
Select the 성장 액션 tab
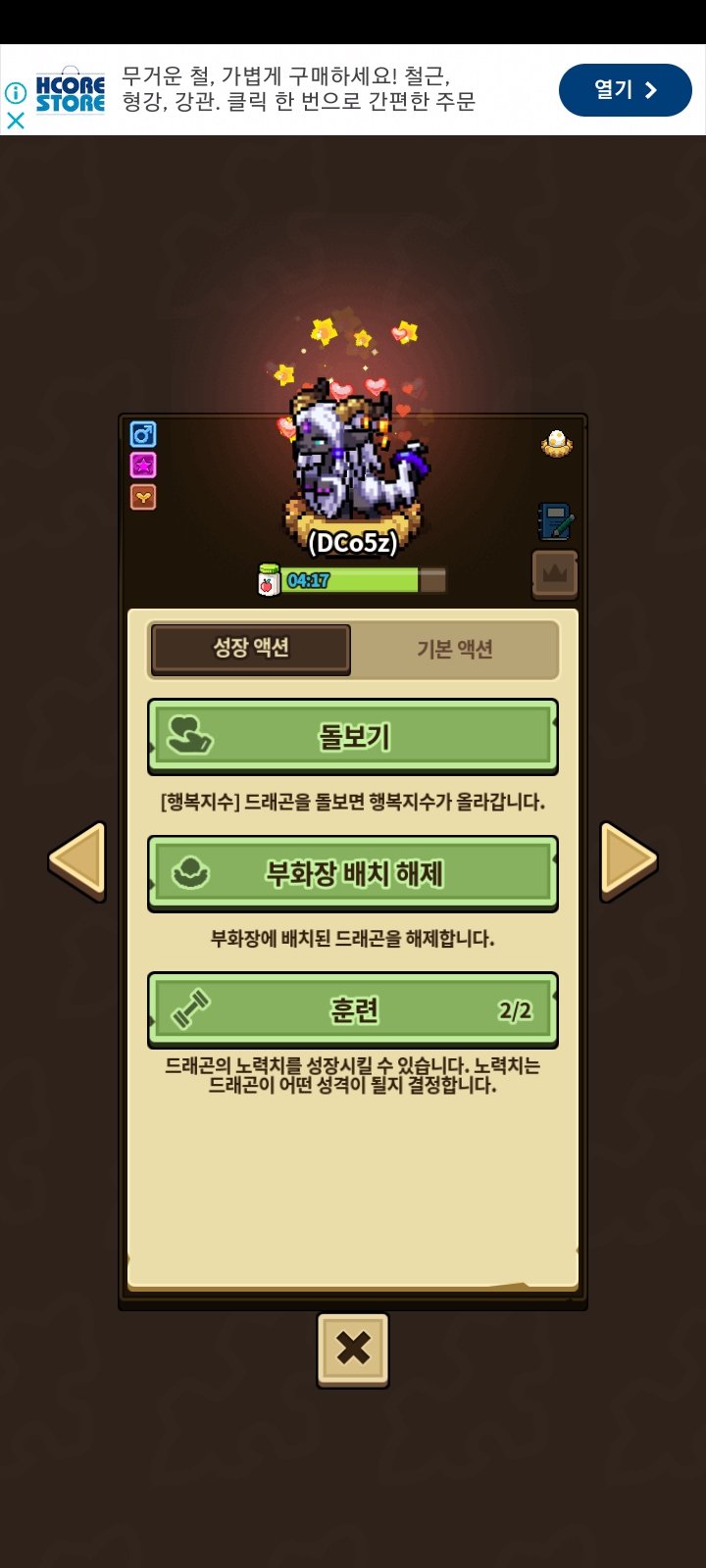pos(251,649)
